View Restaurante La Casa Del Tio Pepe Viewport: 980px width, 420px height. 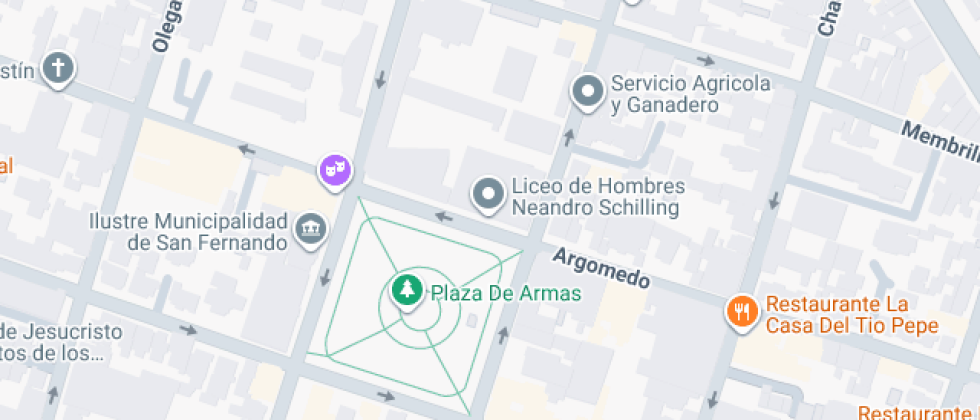[741, 312]
